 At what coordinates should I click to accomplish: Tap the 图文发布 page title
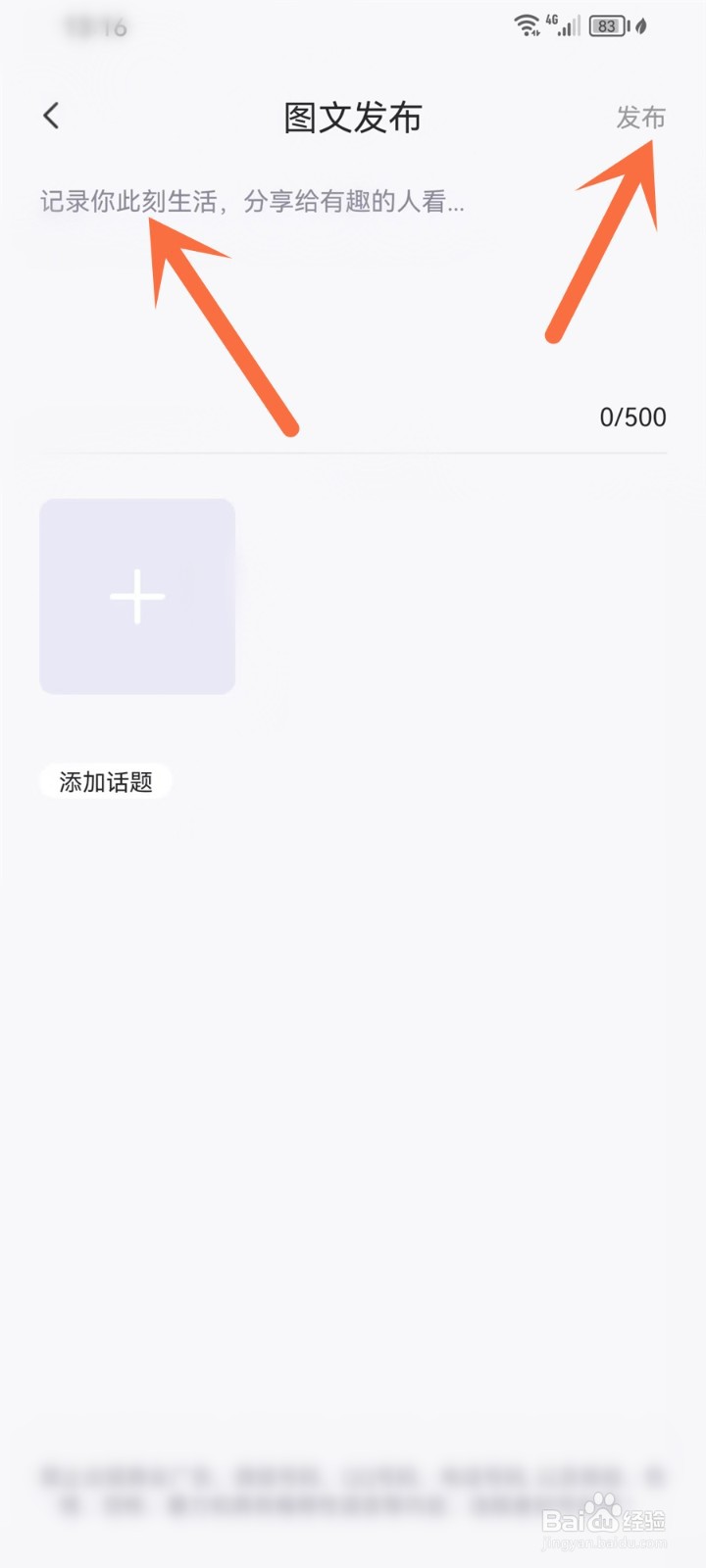coord(351,117)
